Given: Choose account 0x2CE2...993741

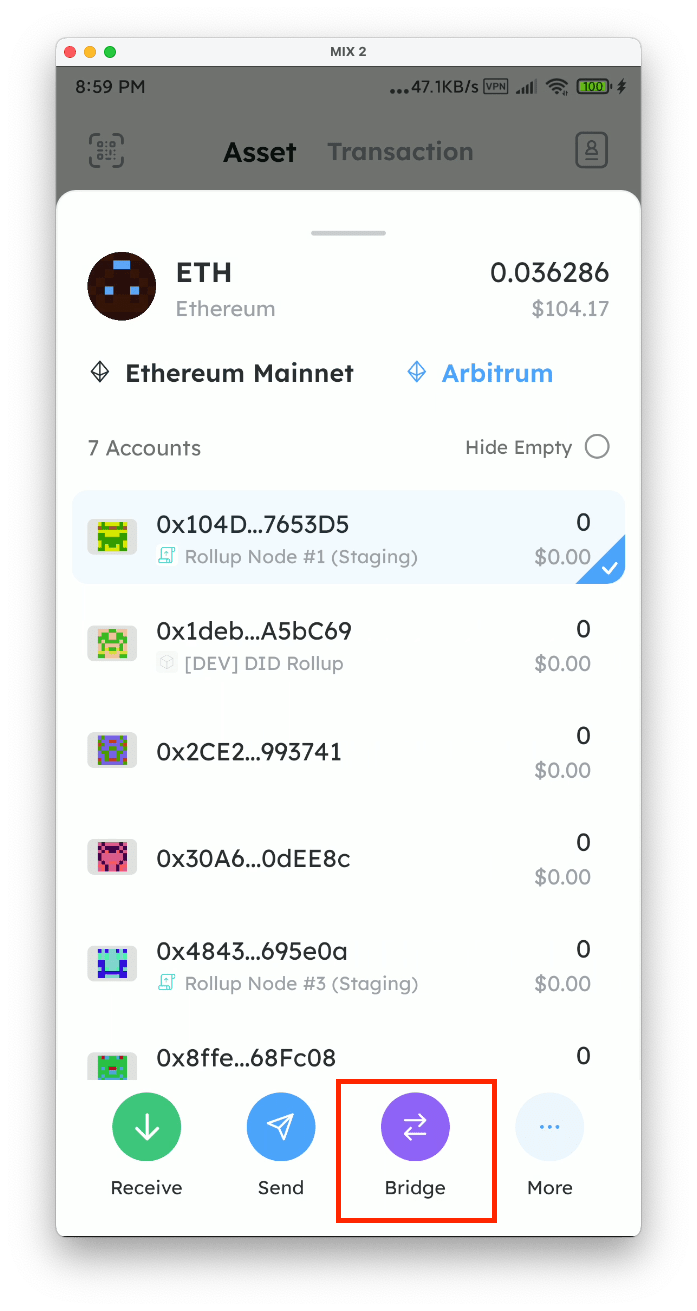Looking at the screenshot, I should (348, 752).
